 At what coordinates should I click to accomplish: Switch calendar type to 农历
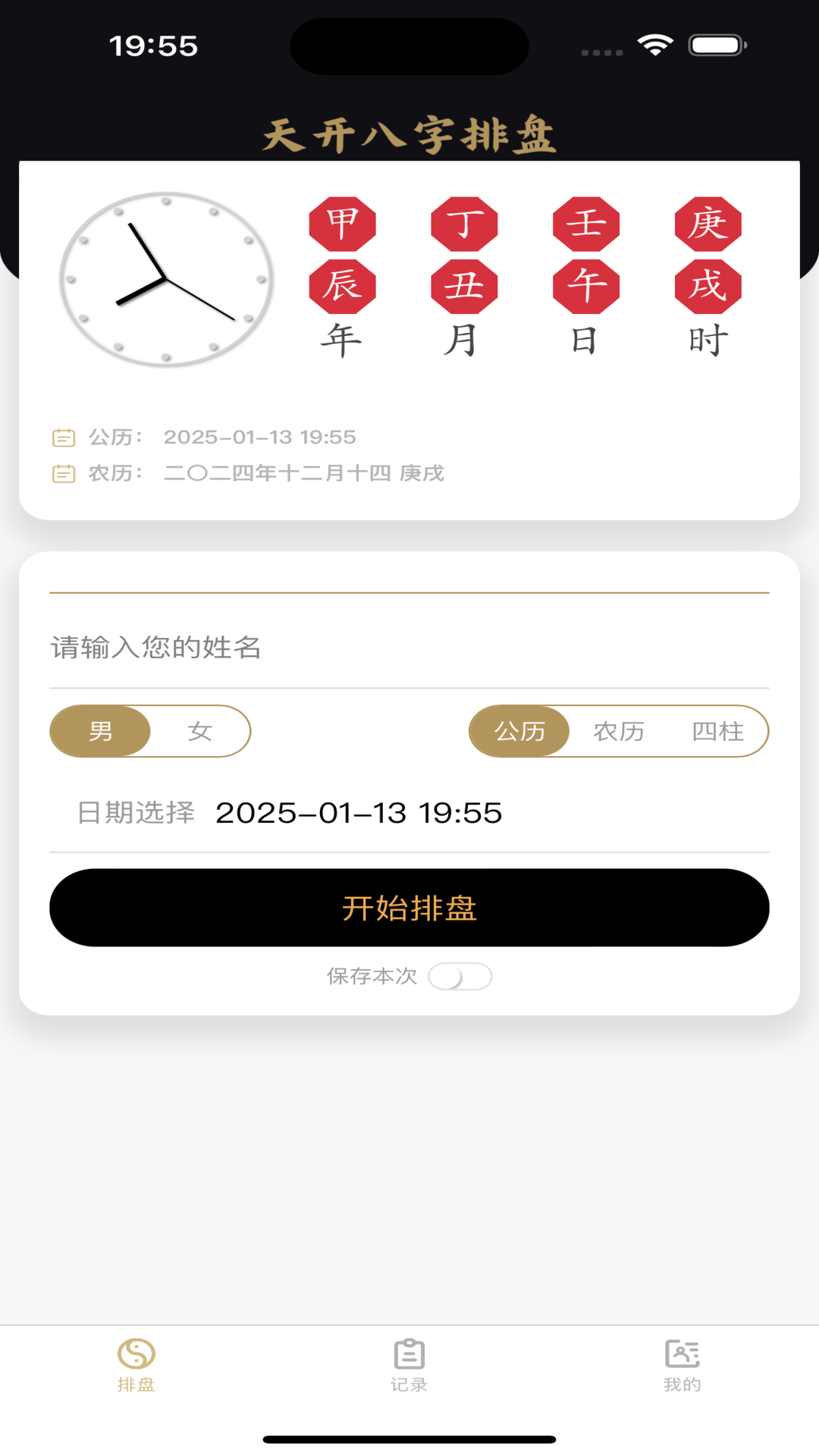(619, 731)
